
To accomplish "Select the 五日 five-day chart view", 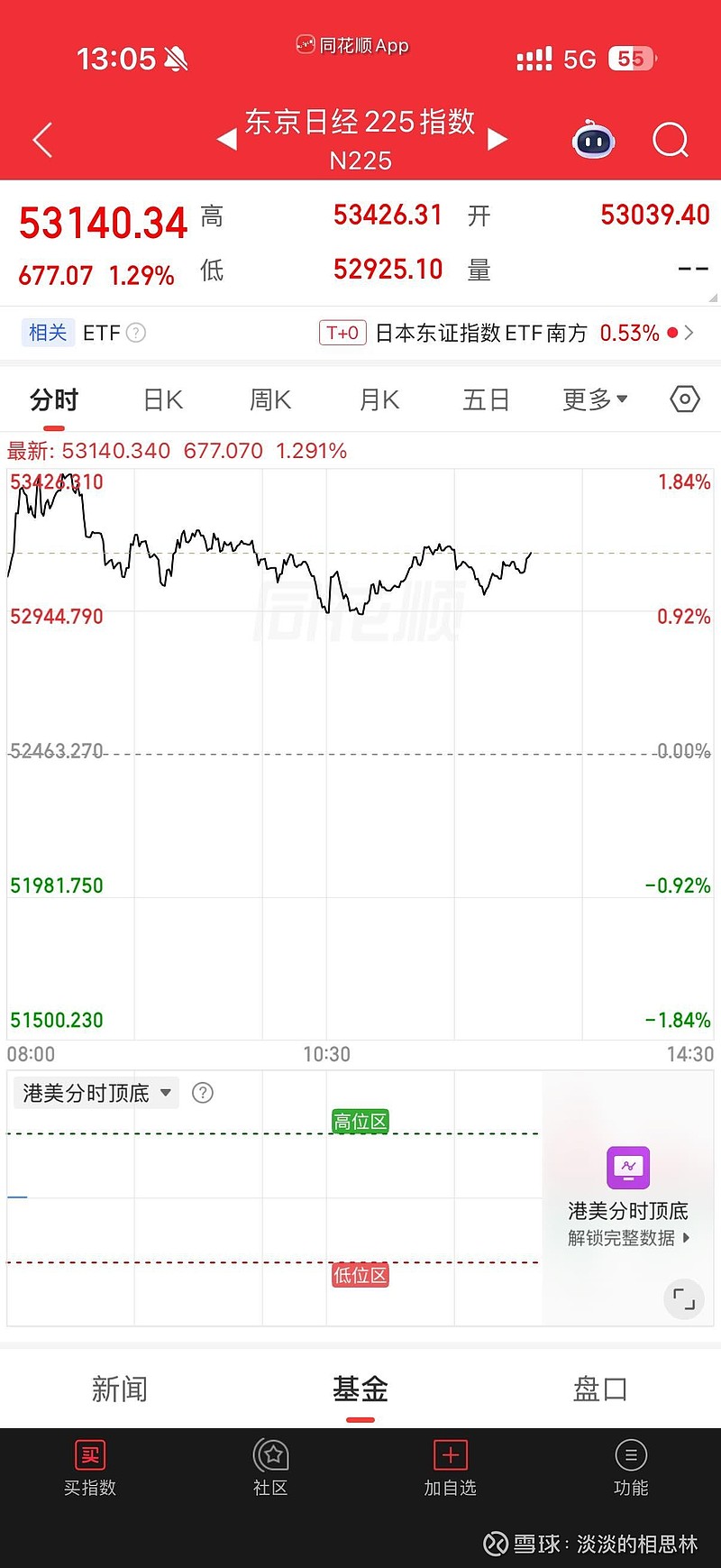I will 486,399.
